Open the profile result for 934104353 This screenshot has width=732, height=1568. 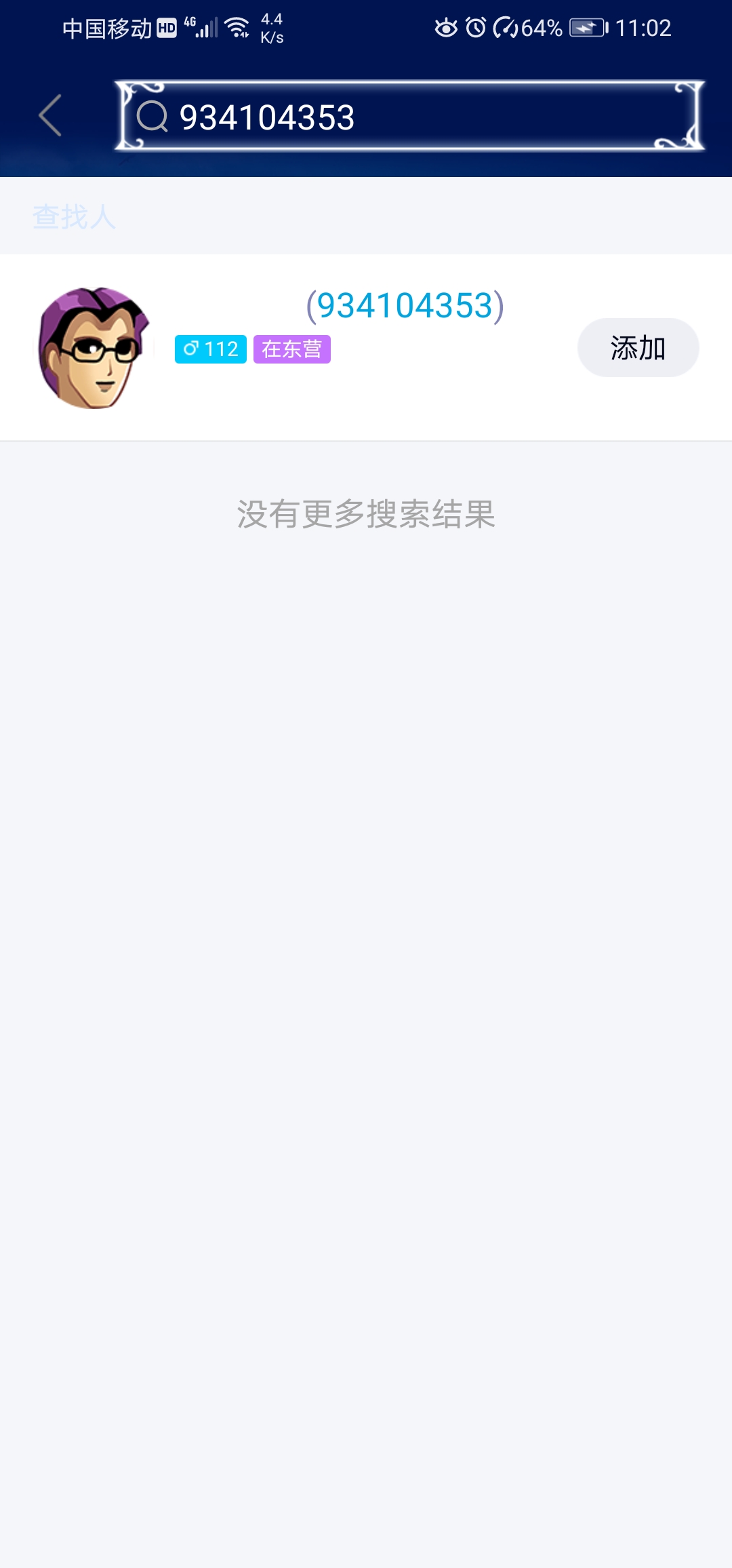pyautogui.click(x=366, y=348)
